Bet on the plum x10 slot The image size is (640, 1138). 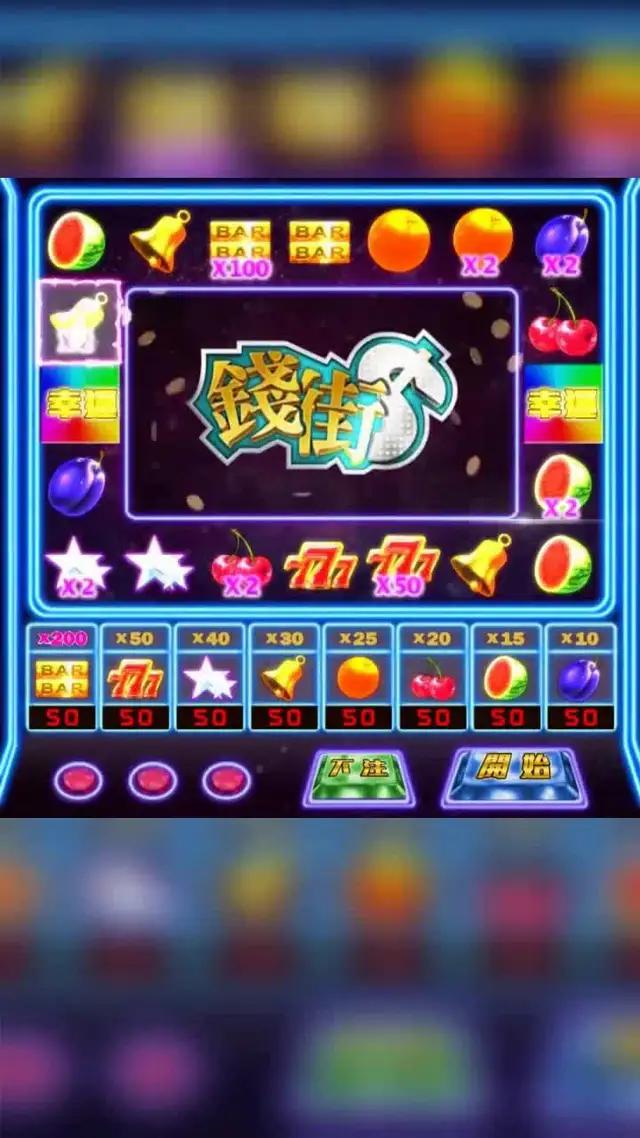(x=580, y=678)
